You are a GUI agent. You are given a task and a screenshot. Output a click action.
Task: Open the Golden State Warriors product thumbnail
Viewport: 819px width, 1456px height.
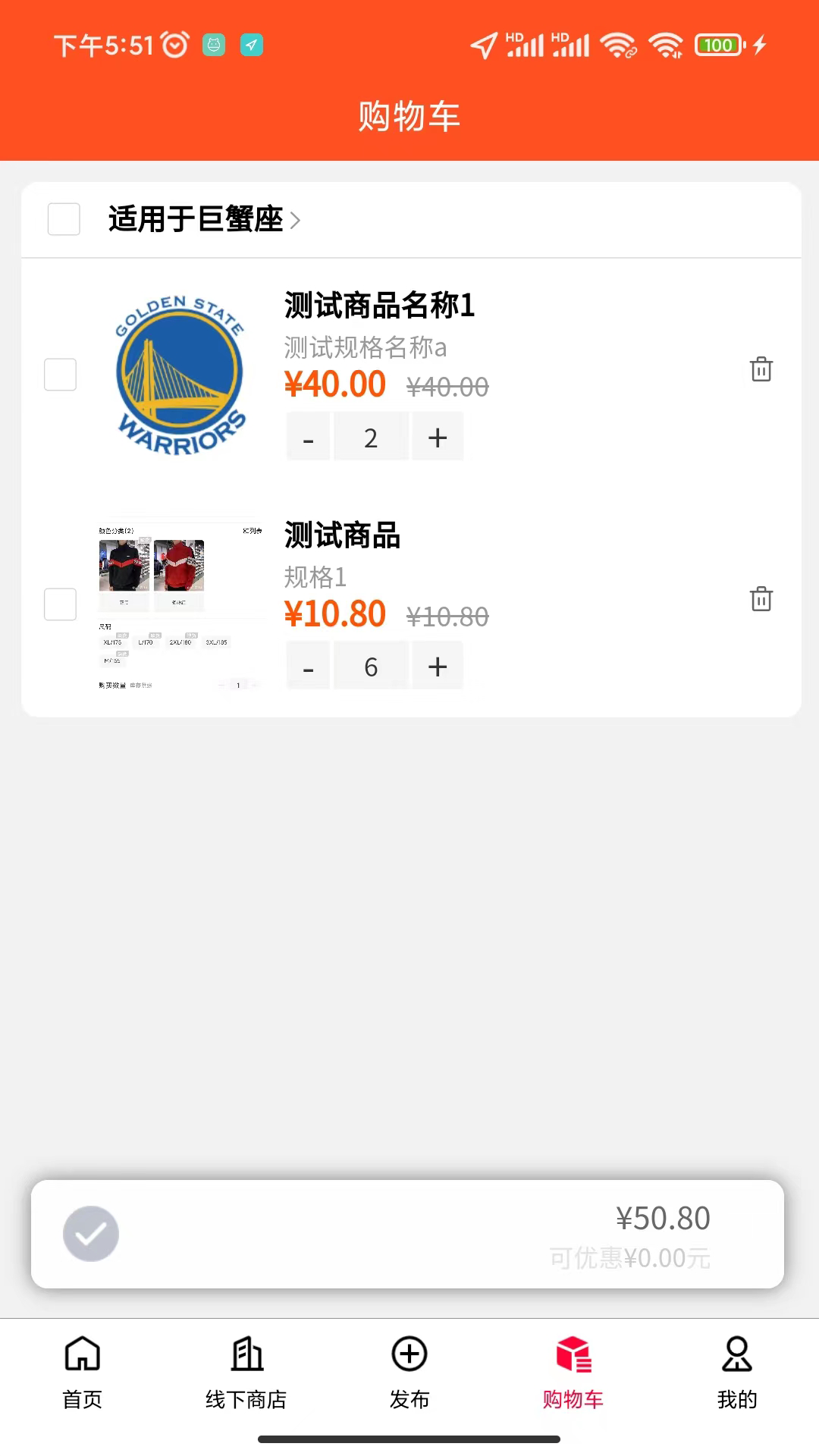click(180, 373)
